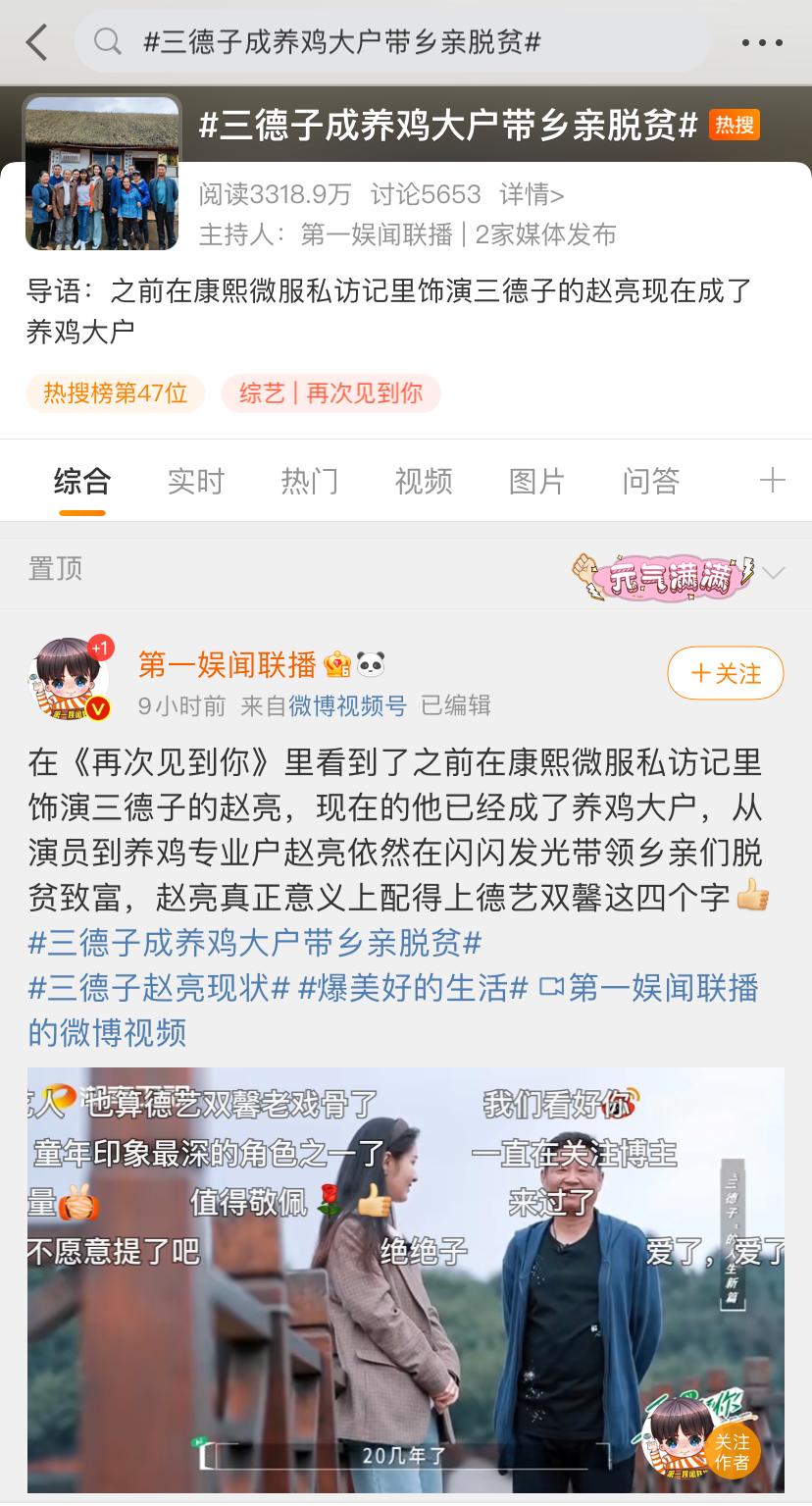Switch to the 问答 tab

(x=650, y=481)
